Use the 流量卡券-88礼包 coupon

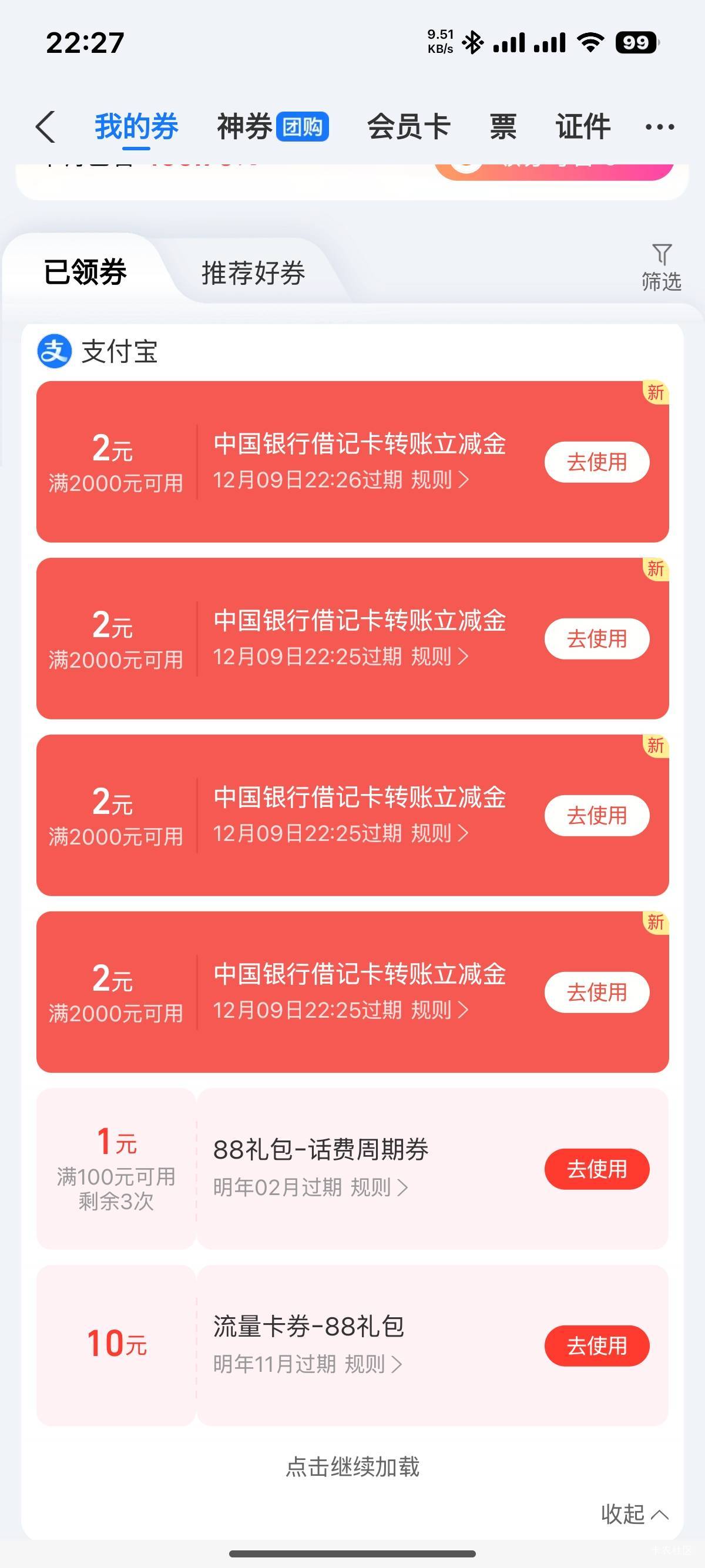point(597,1345)
